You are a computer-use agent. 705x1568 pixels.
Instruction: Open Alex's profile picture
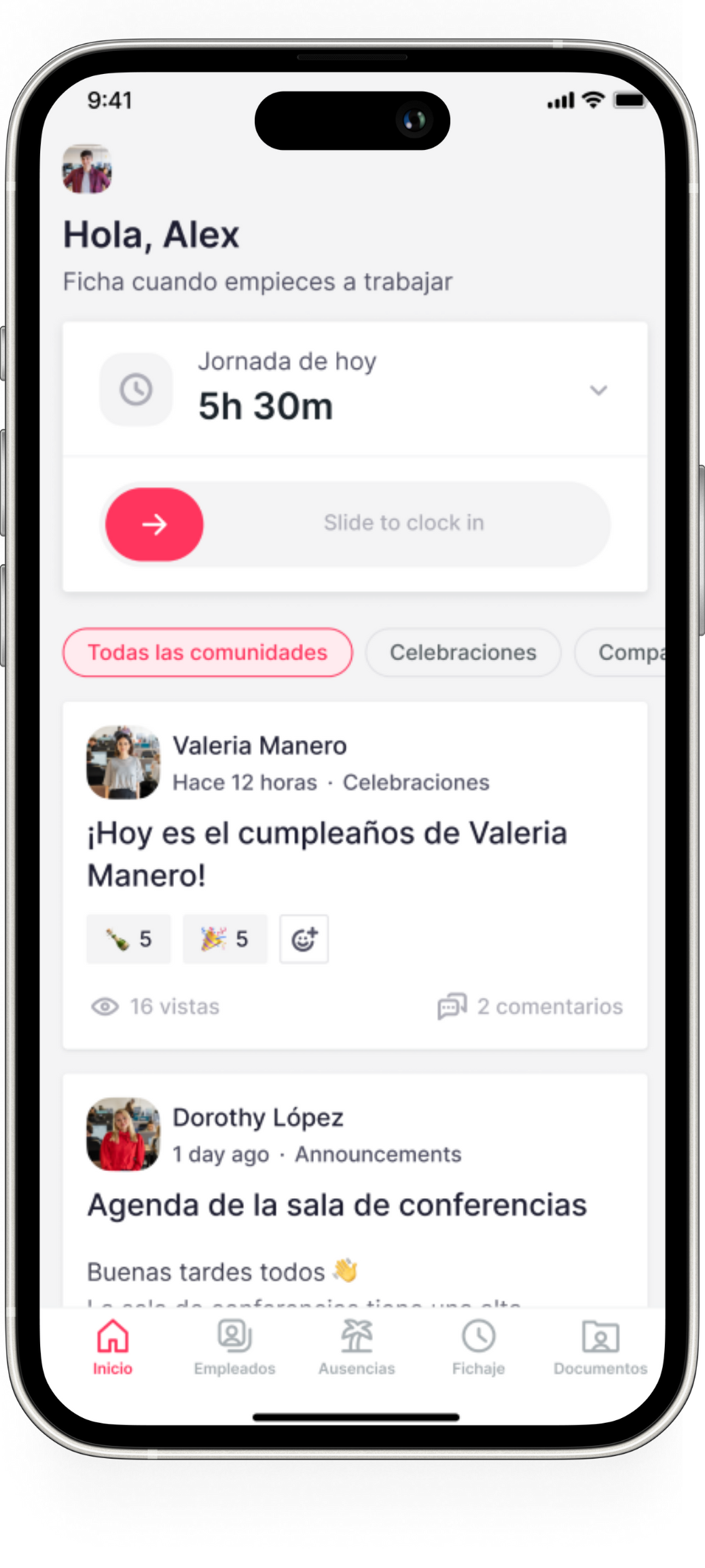(x=87, y=169)
